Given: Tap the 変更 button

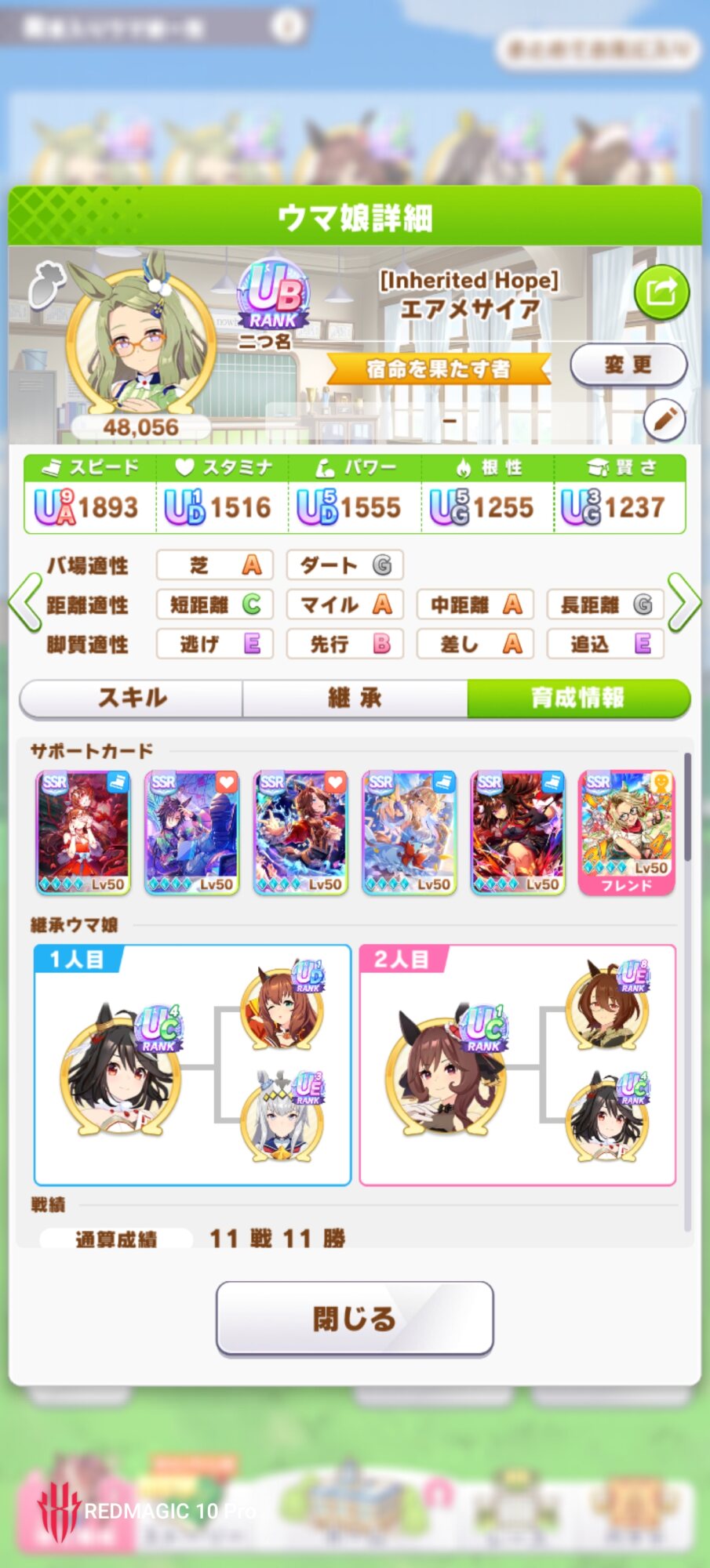Looking at the screenshot, I should click(628, 365).
